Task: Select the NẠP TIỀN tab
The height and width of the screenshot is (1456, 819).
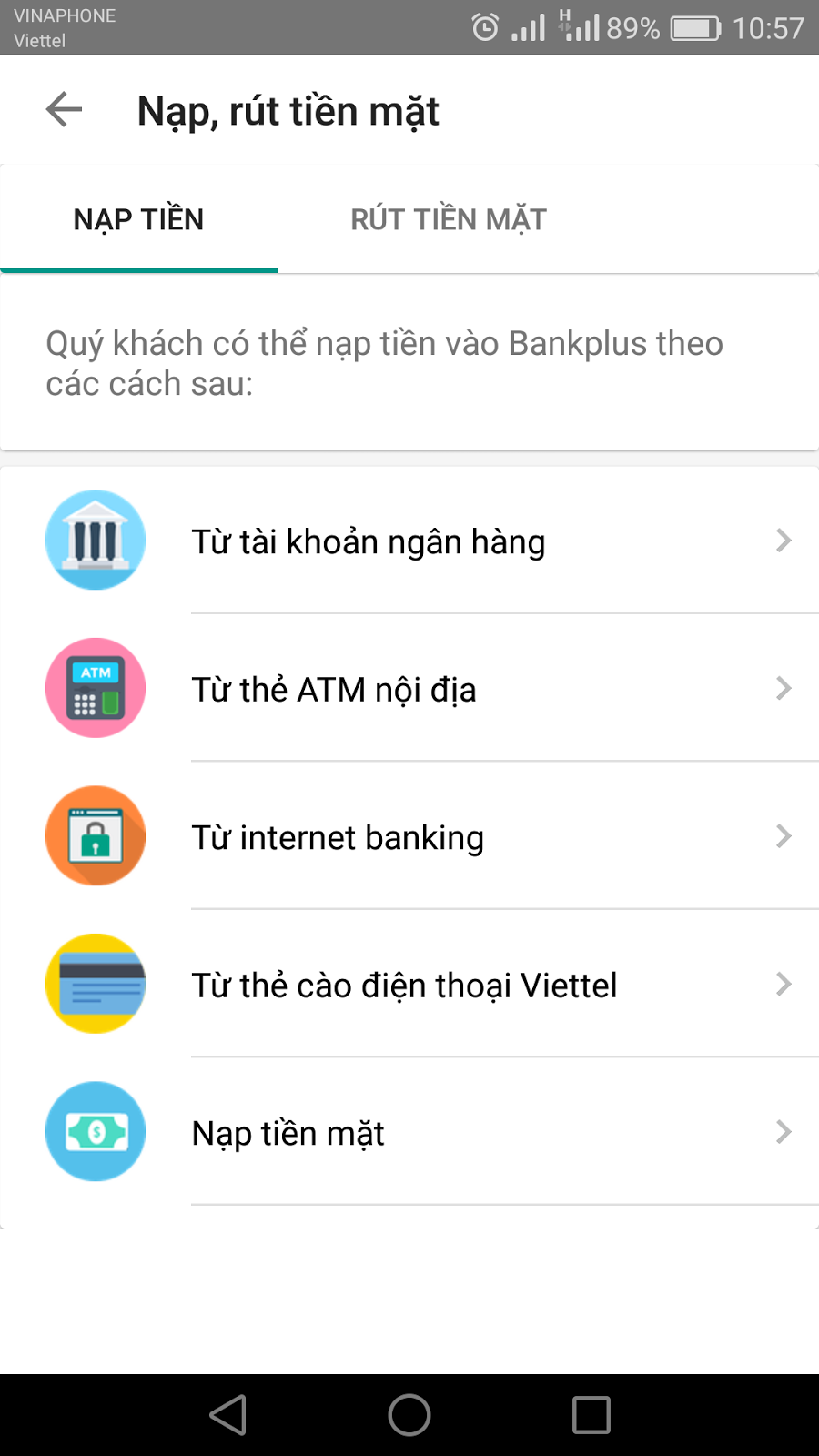Action: 138,219
